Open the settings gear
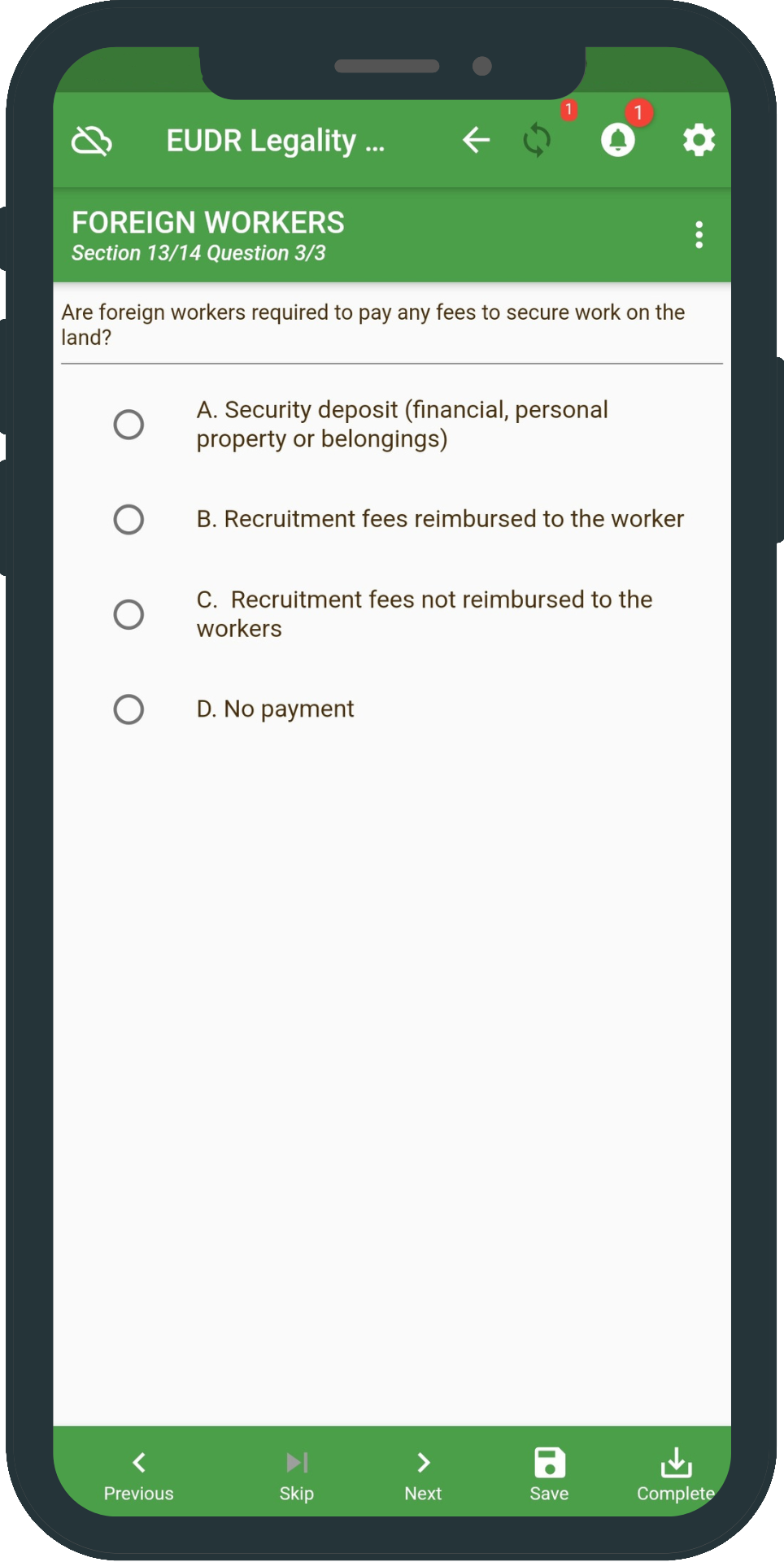The height and width of the screenshot is (1562, 784). 699,141
